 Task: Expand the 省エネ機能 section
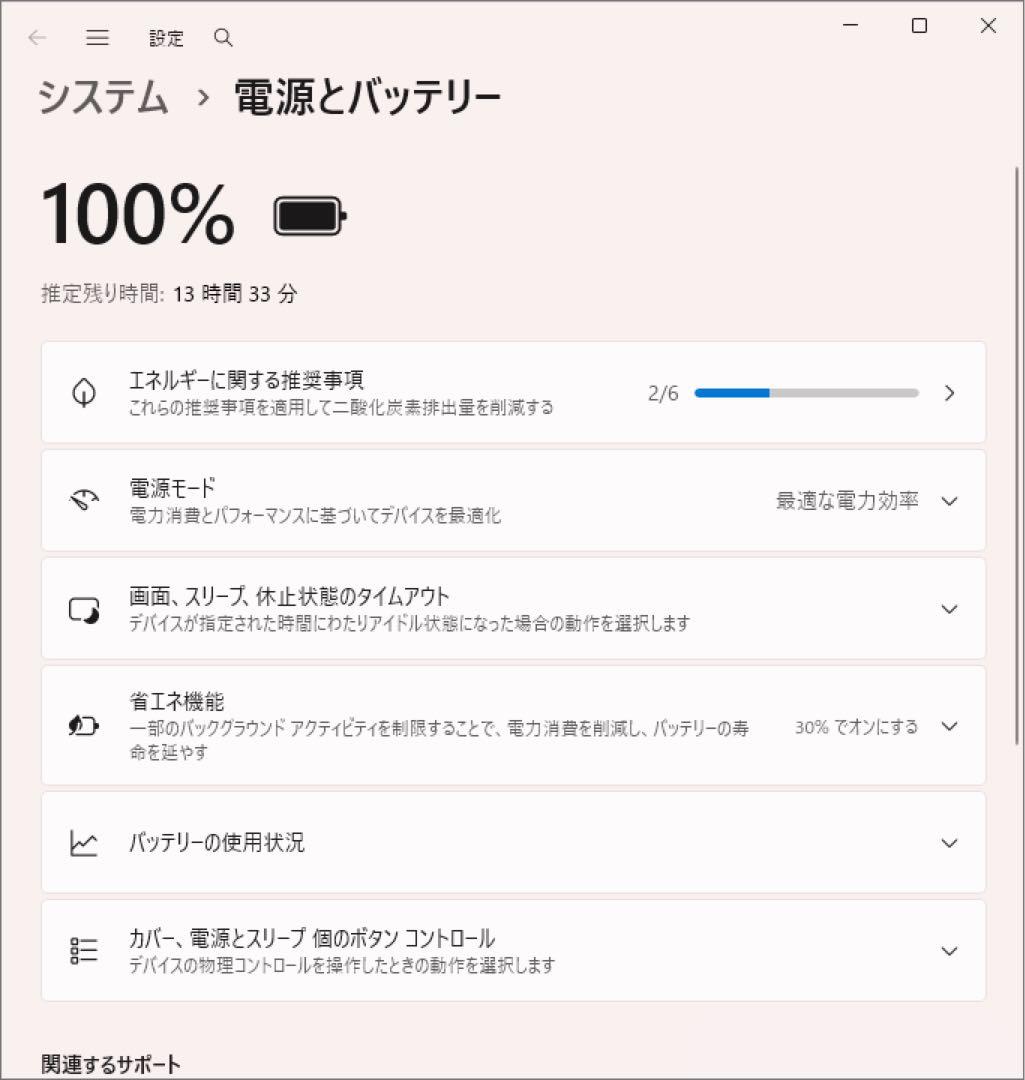(x=948, y=726)
